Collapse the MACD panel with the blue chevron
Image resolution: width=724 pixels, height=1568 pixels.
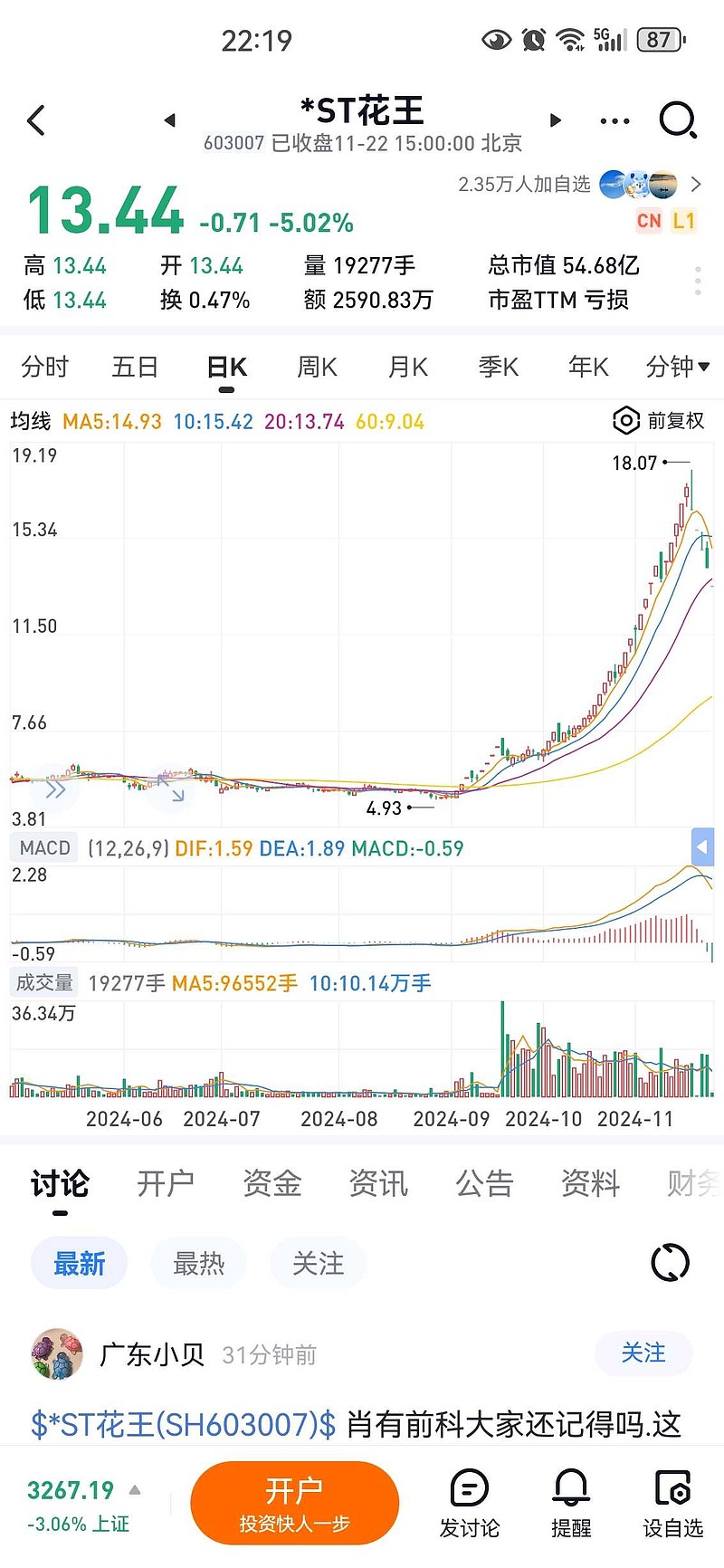[x=702, y=847]
